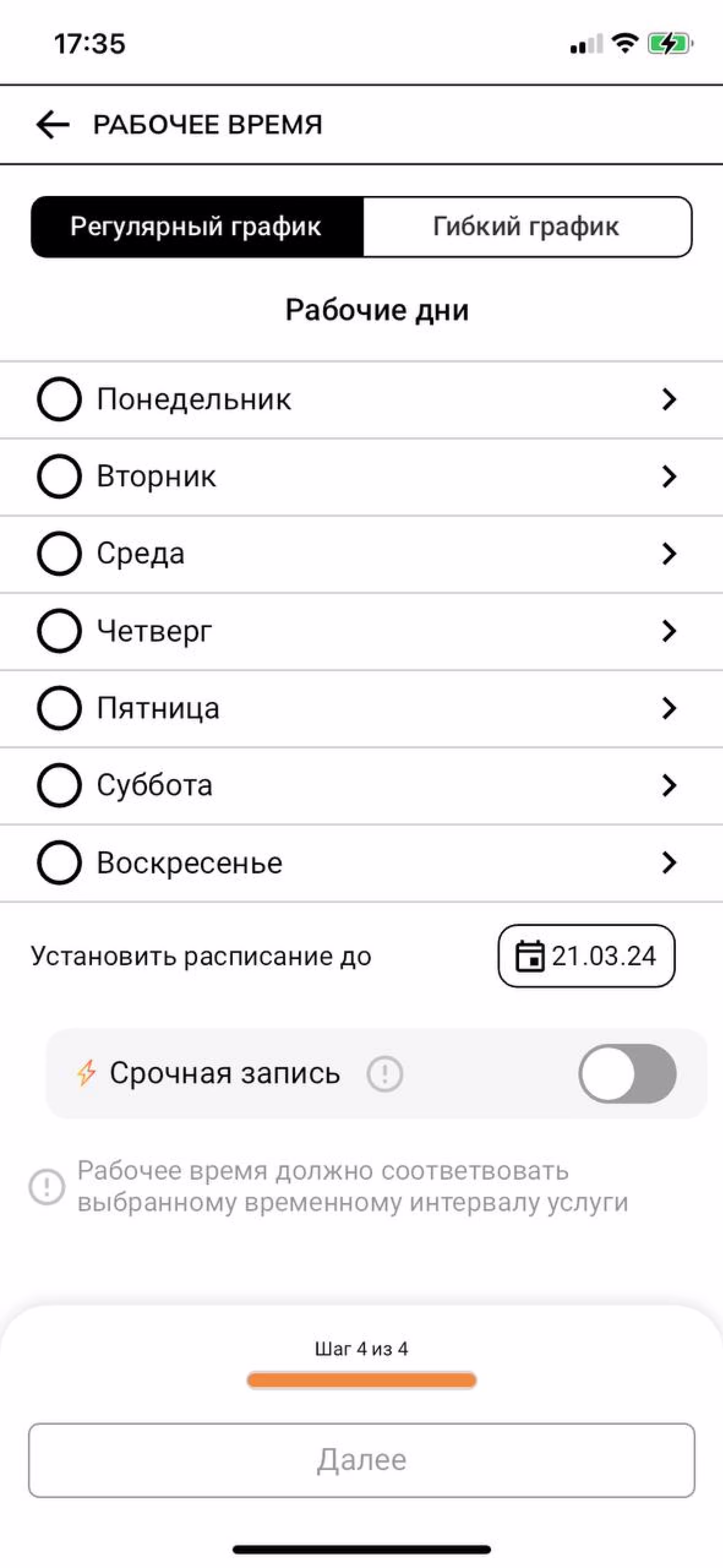
Task: Open Вторник settings via its chevron
Action: click(x=668, y=477)
